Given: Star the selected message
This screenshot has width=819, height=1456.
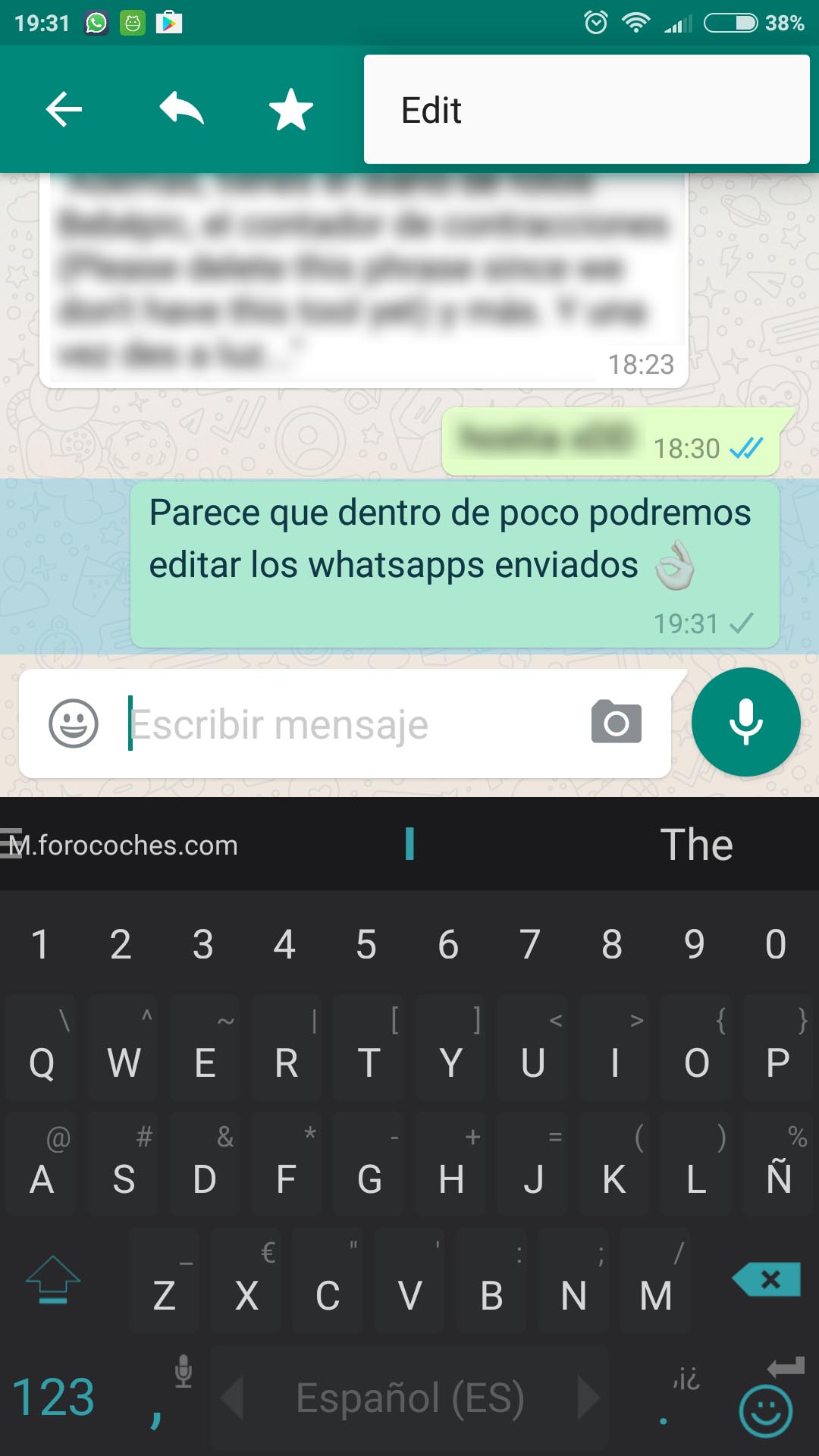Looking at the screenshot, I should click(291, 109).
